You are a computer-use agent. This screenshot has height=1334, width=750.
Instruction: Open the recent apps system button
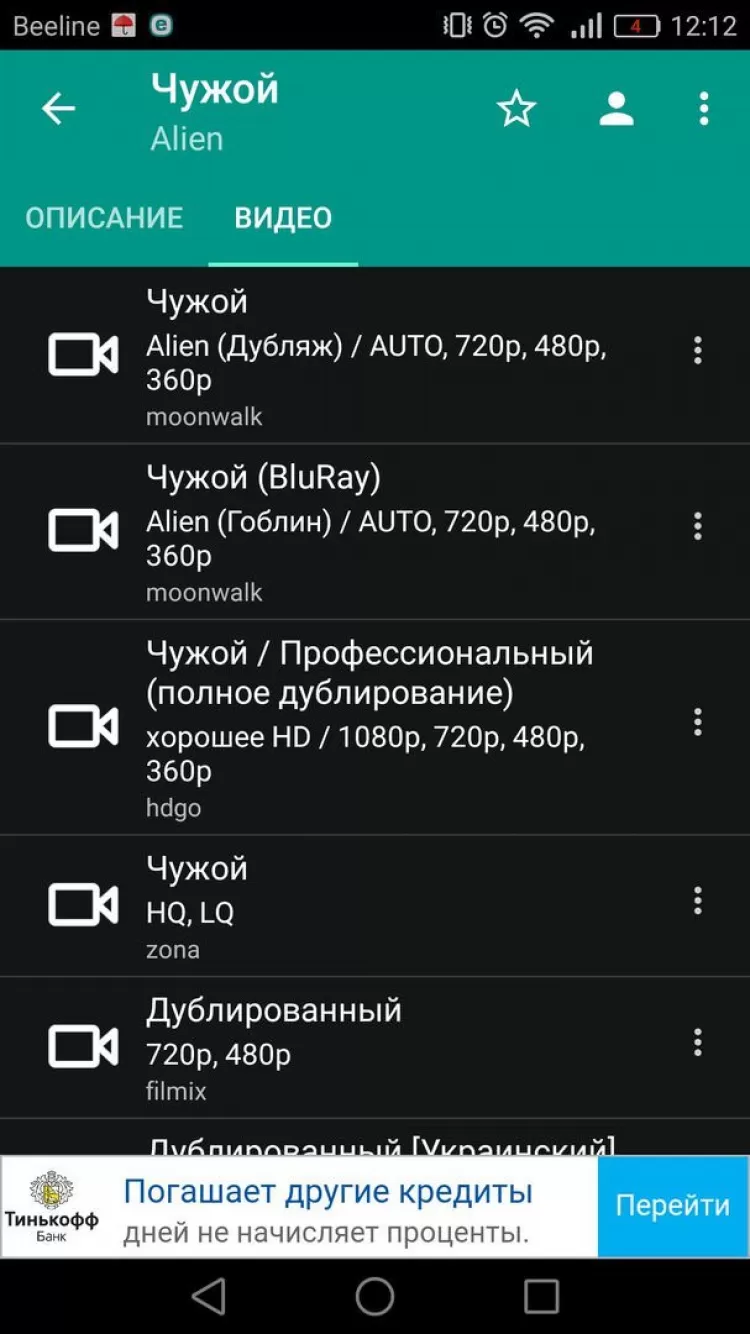pos(541,1297)
